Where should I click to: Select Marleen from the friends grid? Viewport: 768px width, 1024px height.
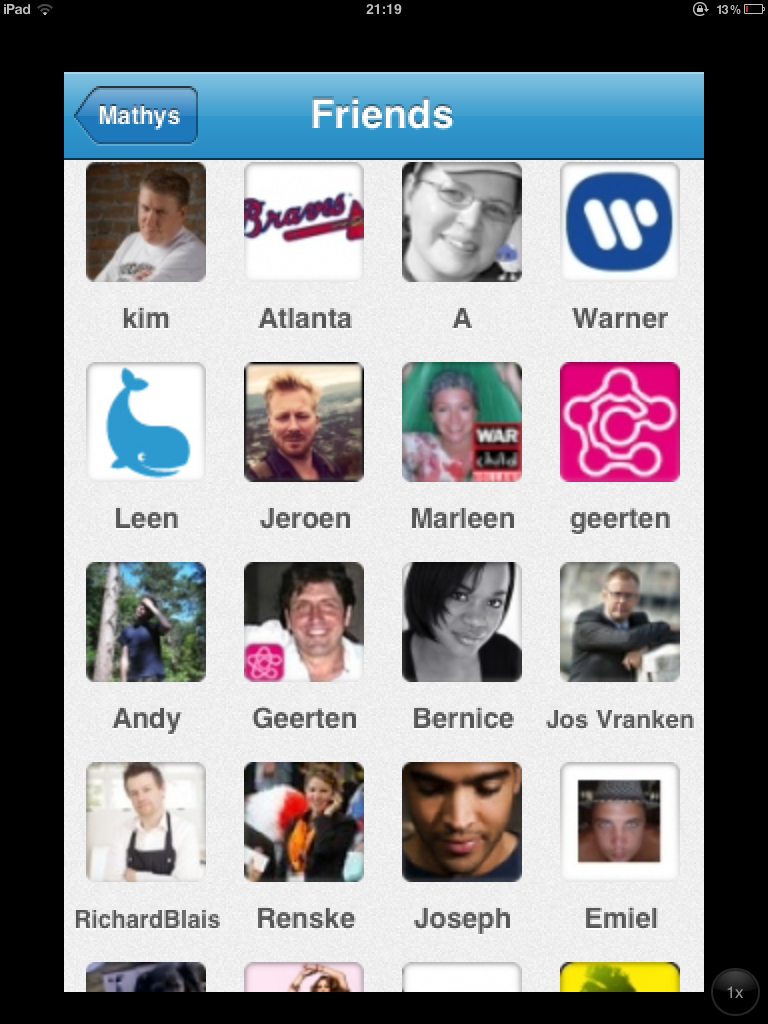pyautogui.click(x=462, y=422)
